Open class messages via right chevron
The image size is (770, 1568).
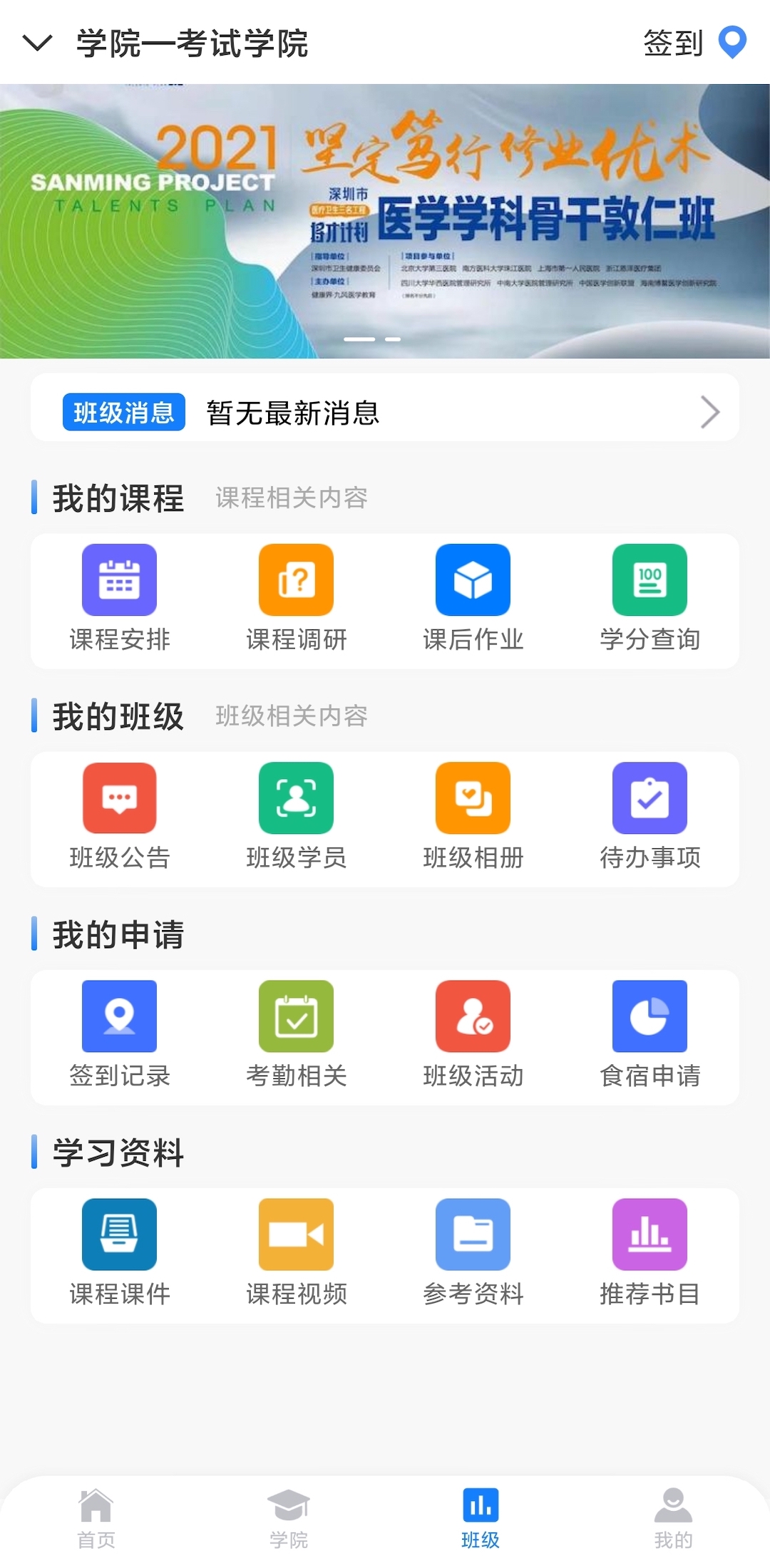click(711, 411)
